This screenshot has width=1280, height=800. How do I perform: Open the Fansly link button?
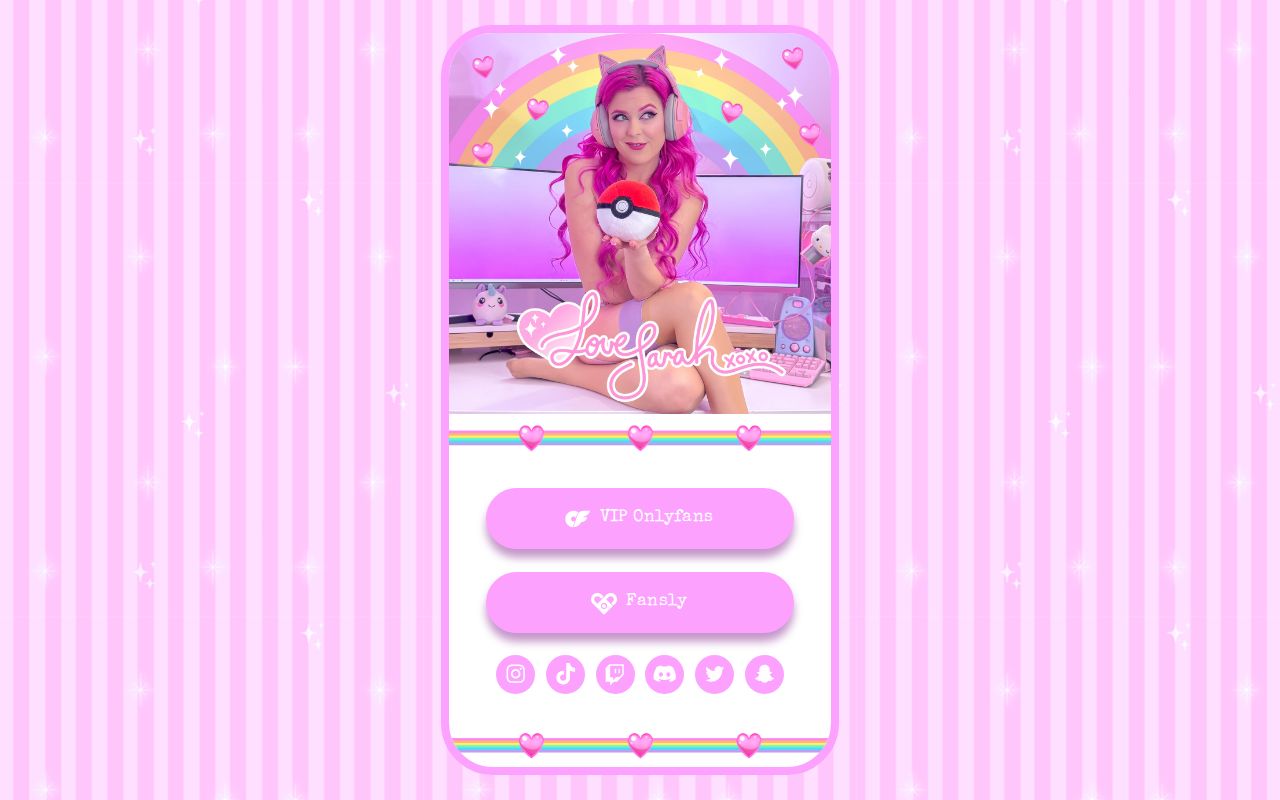[640, 602]
